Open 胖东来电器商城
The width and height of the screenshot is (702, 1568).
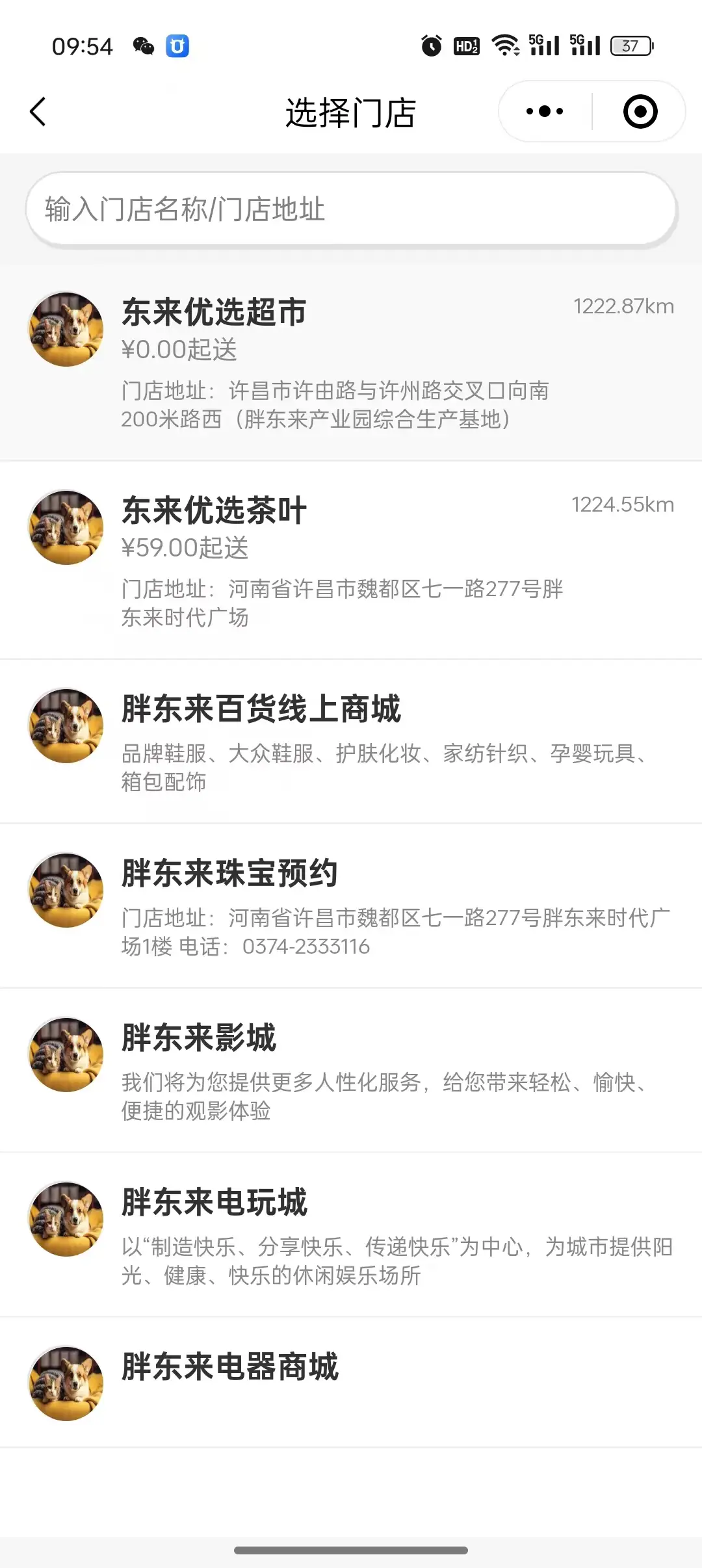click(351, 1383)
